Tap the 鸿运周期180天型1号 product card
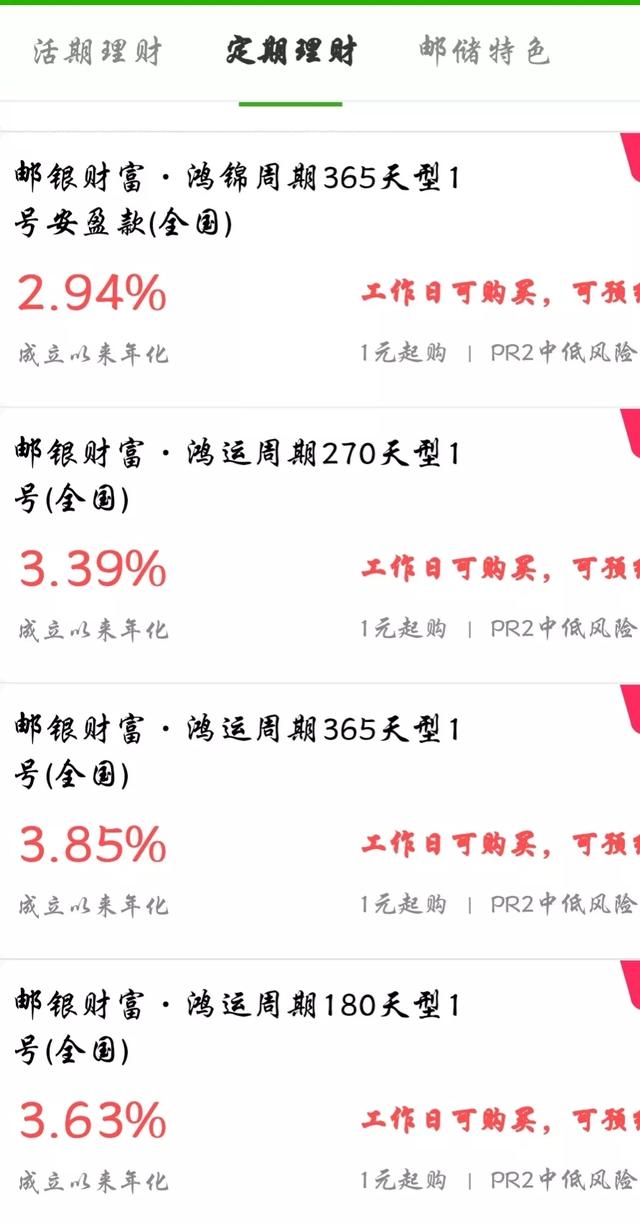The width and height of the screenshot is (640, 1224). (x=320, y=1092)
